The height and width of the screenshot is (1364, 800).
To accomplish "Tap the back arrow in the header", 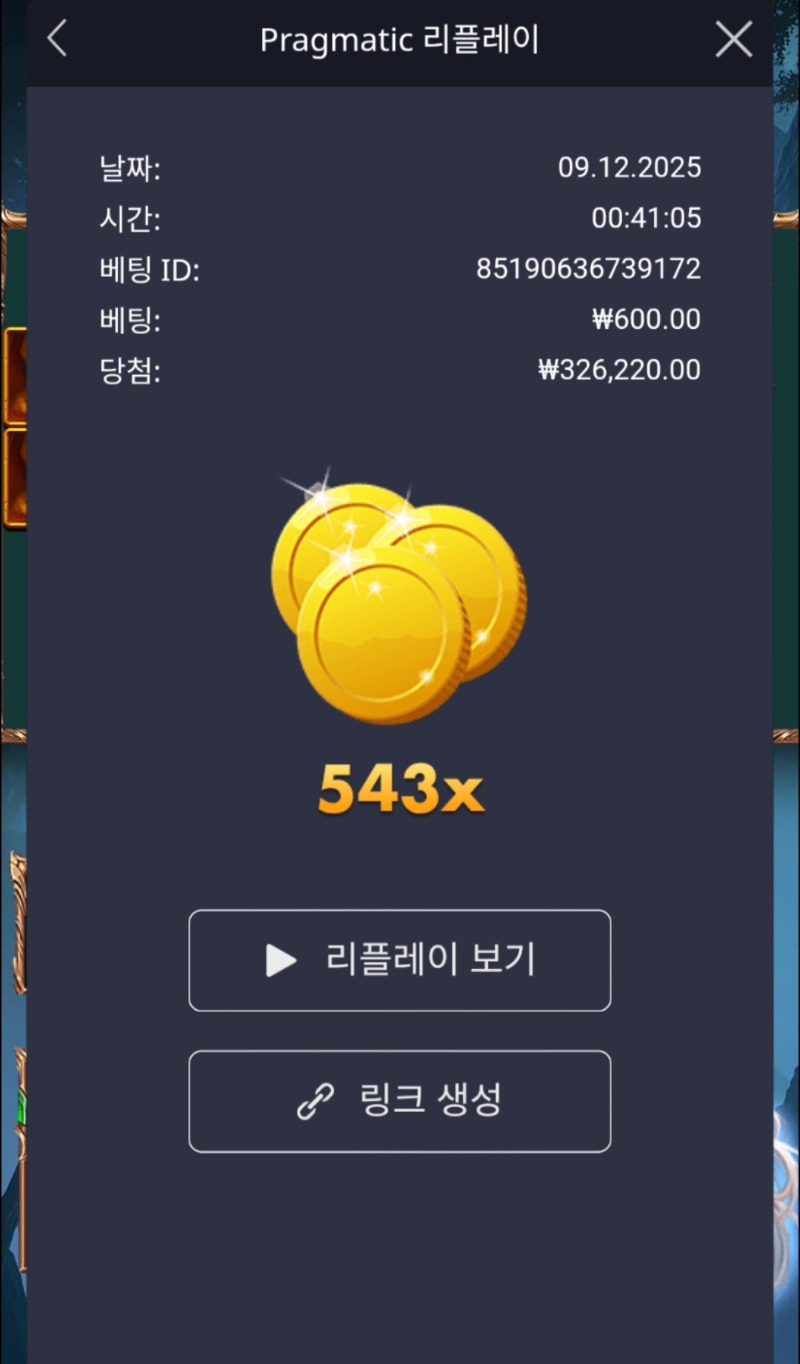I will pyautogui.click(x=55, y=39).
